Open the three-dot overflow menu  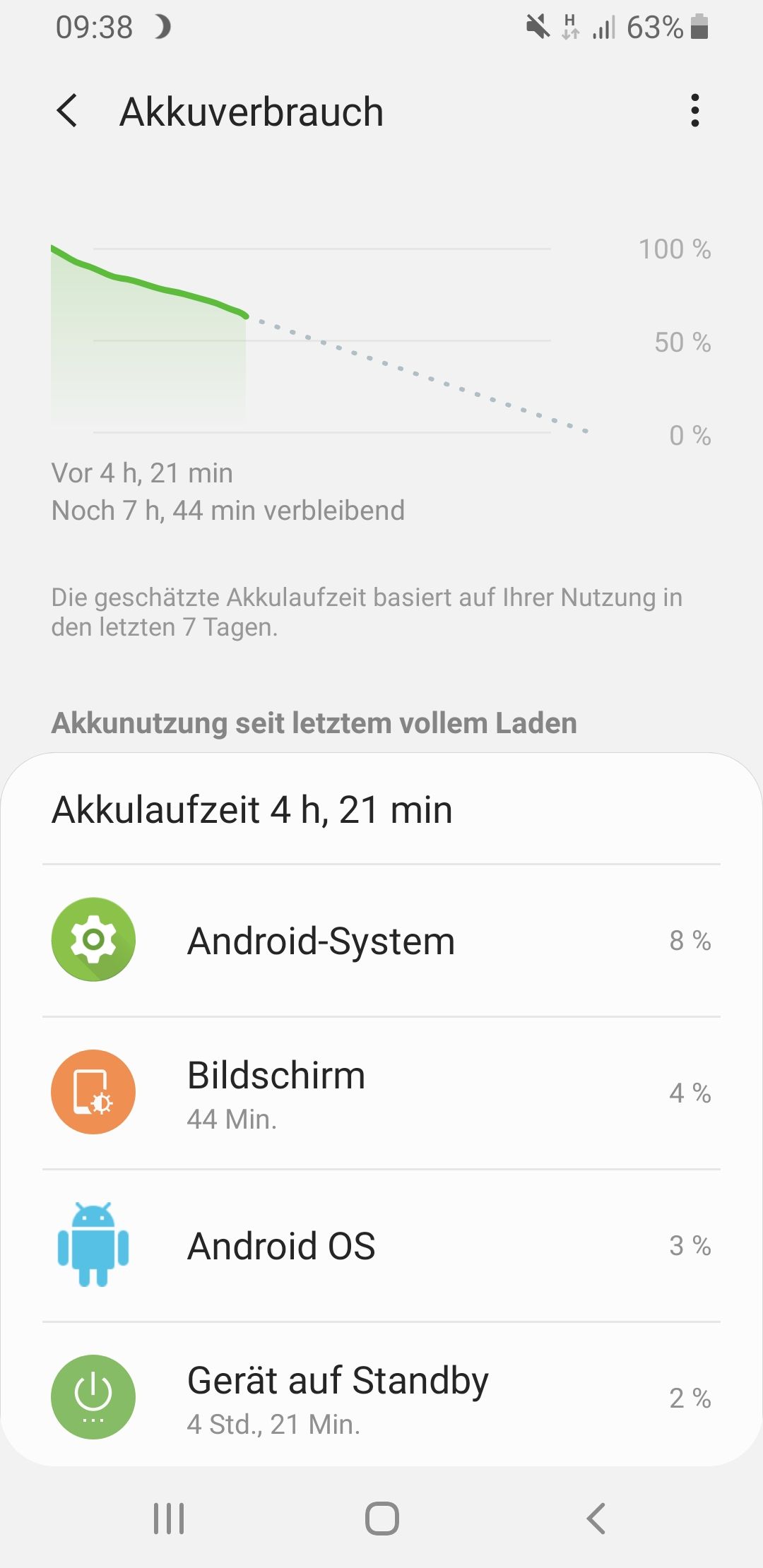pyautogui.click(x=695, y=111)
